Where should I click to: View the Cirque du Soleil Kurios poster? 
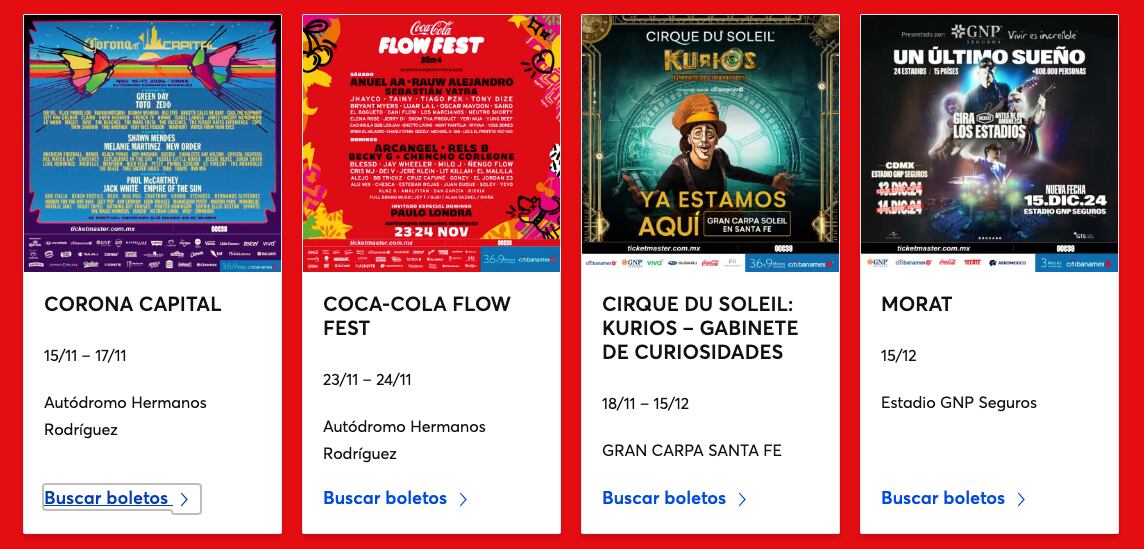click(x=710, y=143)
